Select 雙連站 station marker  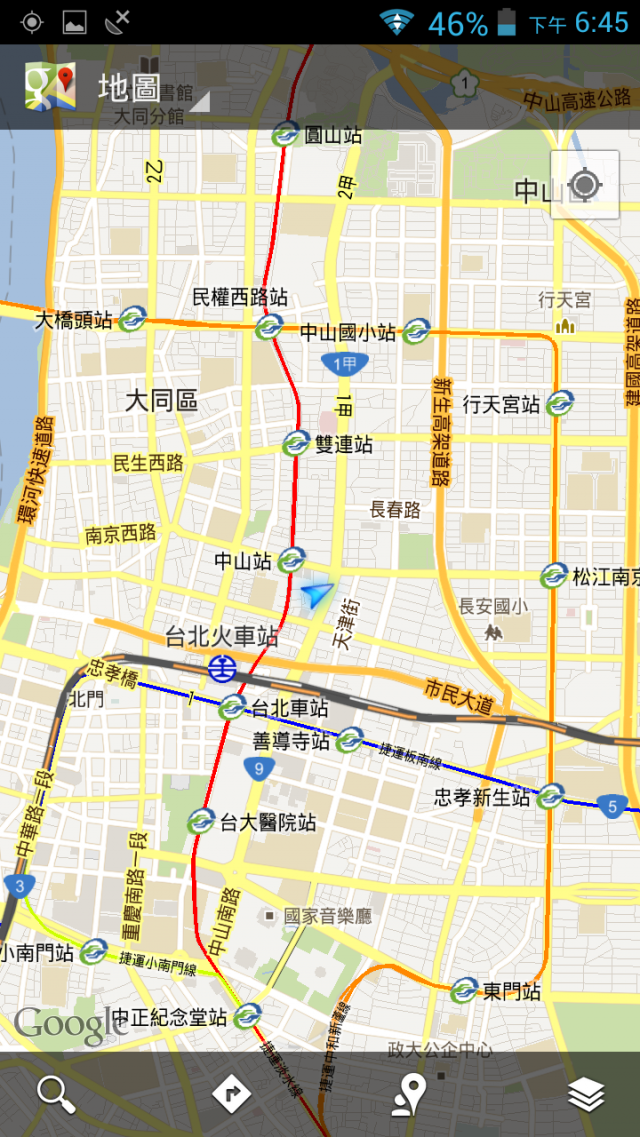coord(296,443)
